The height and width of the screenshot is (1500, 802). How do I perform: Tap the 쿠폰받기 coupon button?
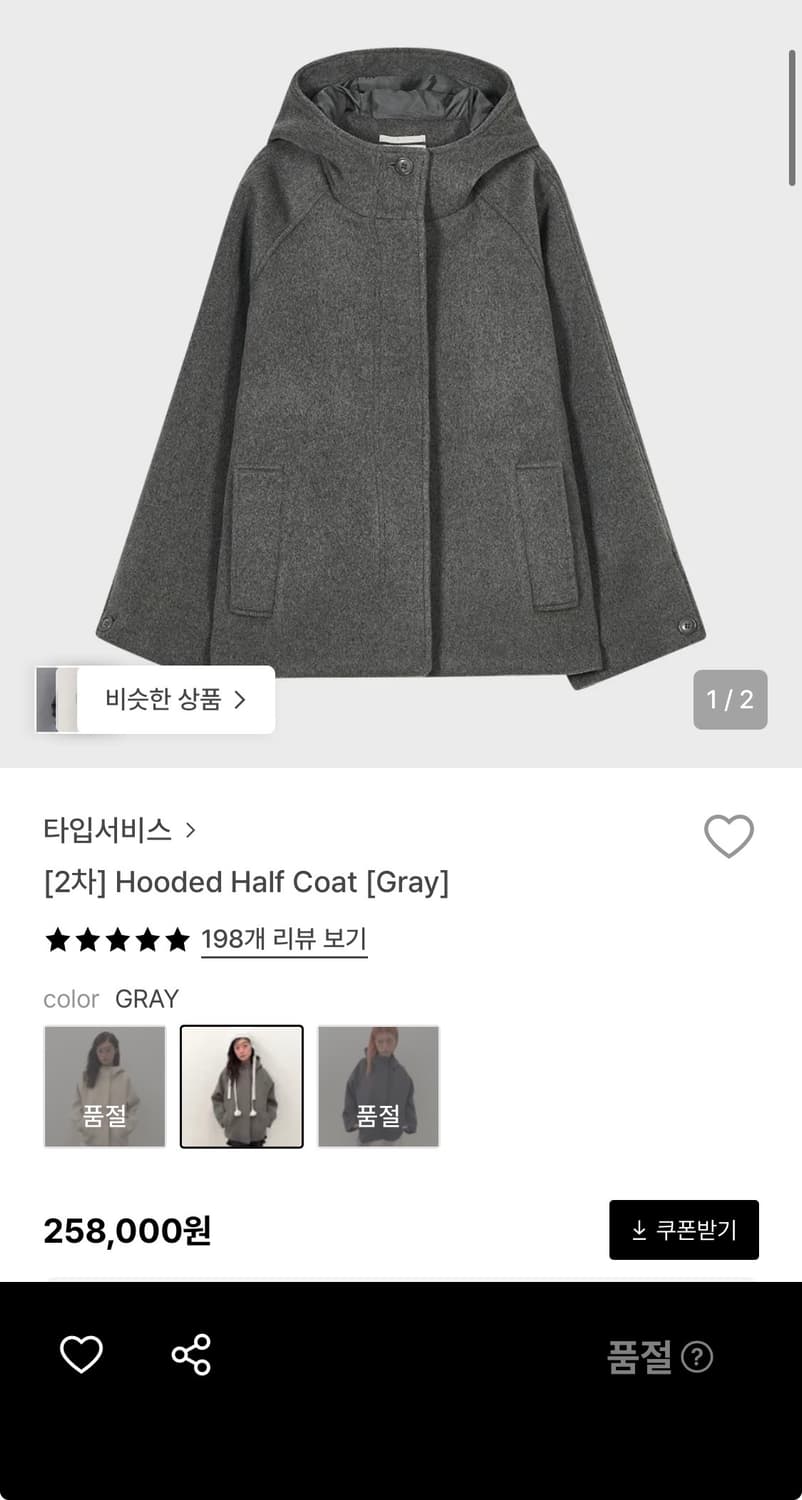684,1230
